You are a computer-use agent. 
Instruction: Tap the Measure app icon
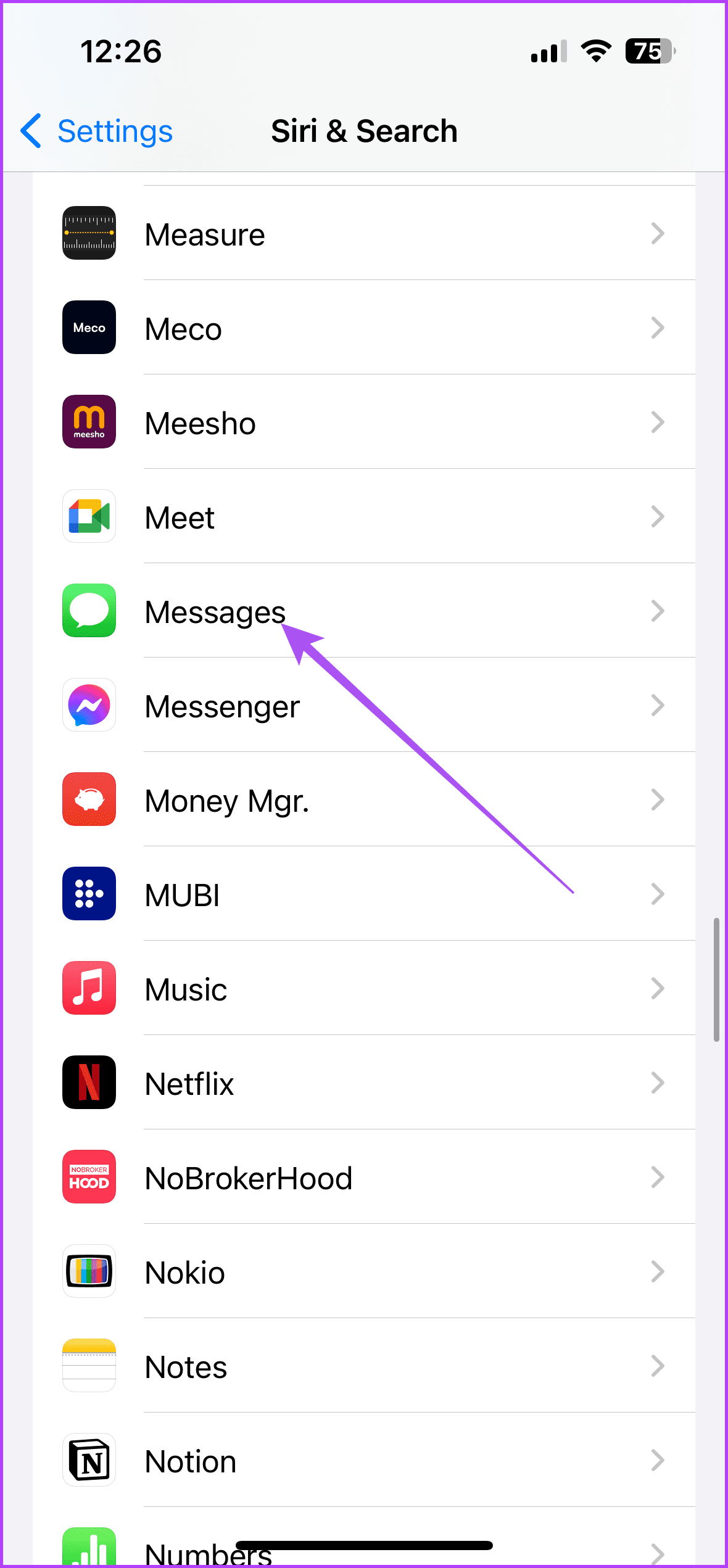[89, 233]
